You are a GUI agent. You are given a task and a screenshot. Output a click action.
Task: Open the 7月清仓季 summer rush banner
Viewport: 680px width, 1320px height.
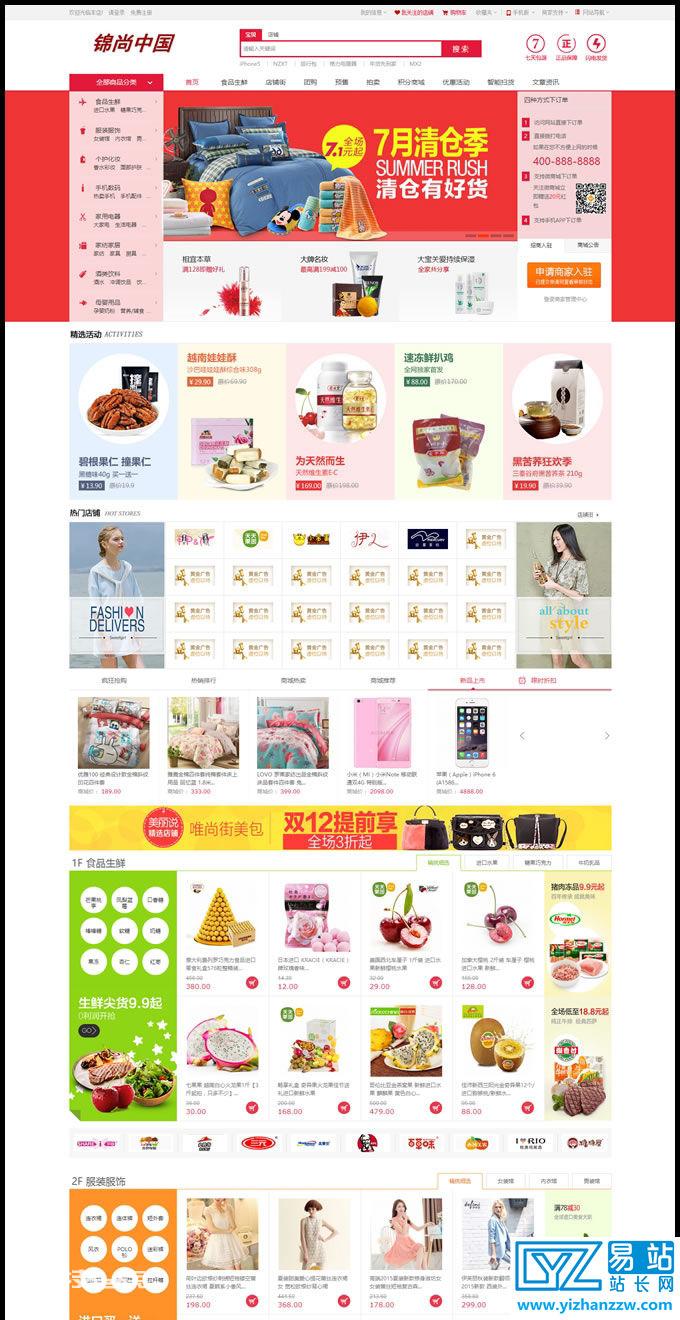coord(340,165)
